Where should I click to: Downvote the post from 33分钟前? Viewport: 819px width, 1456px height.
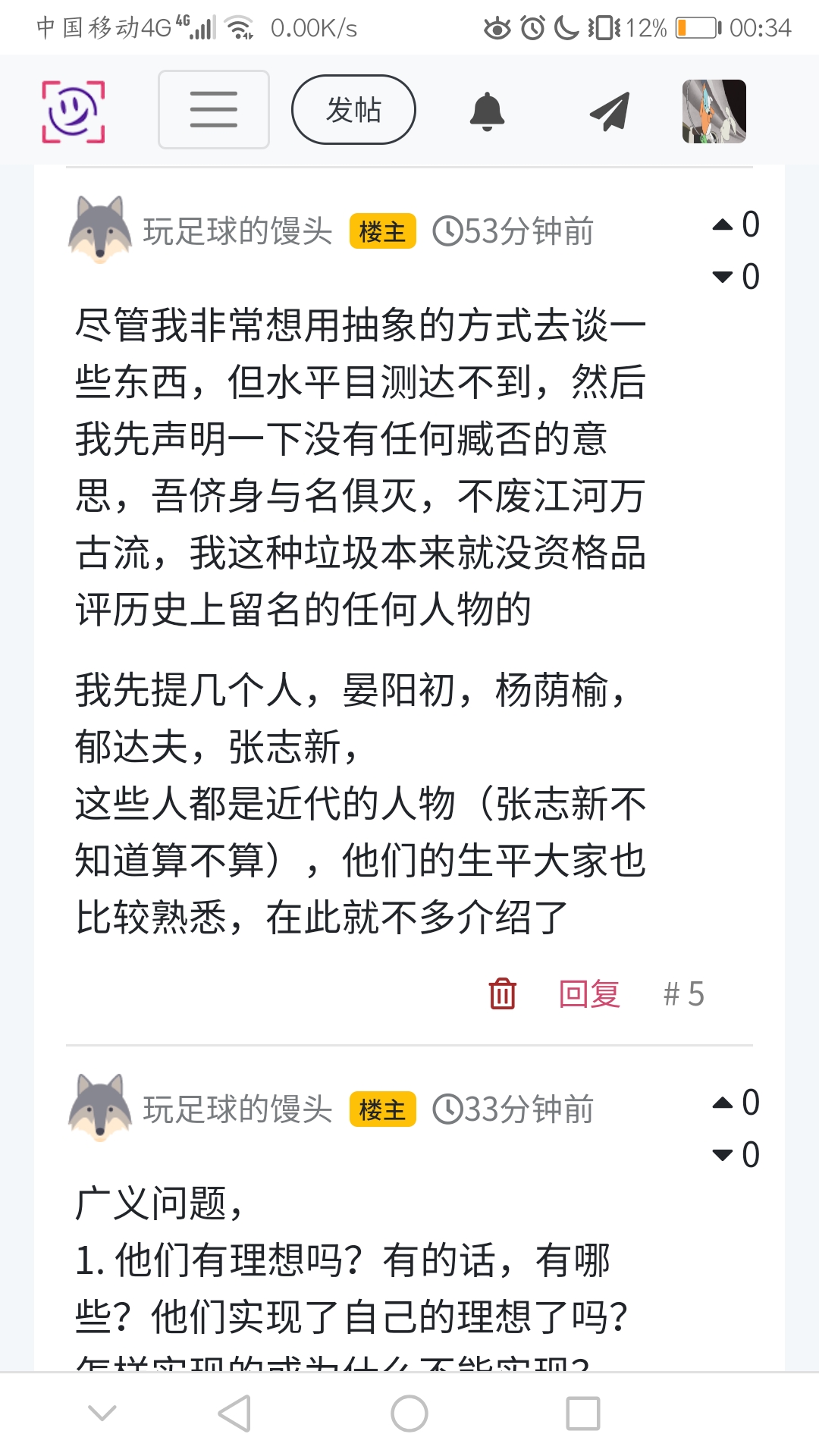[723, 1155]
